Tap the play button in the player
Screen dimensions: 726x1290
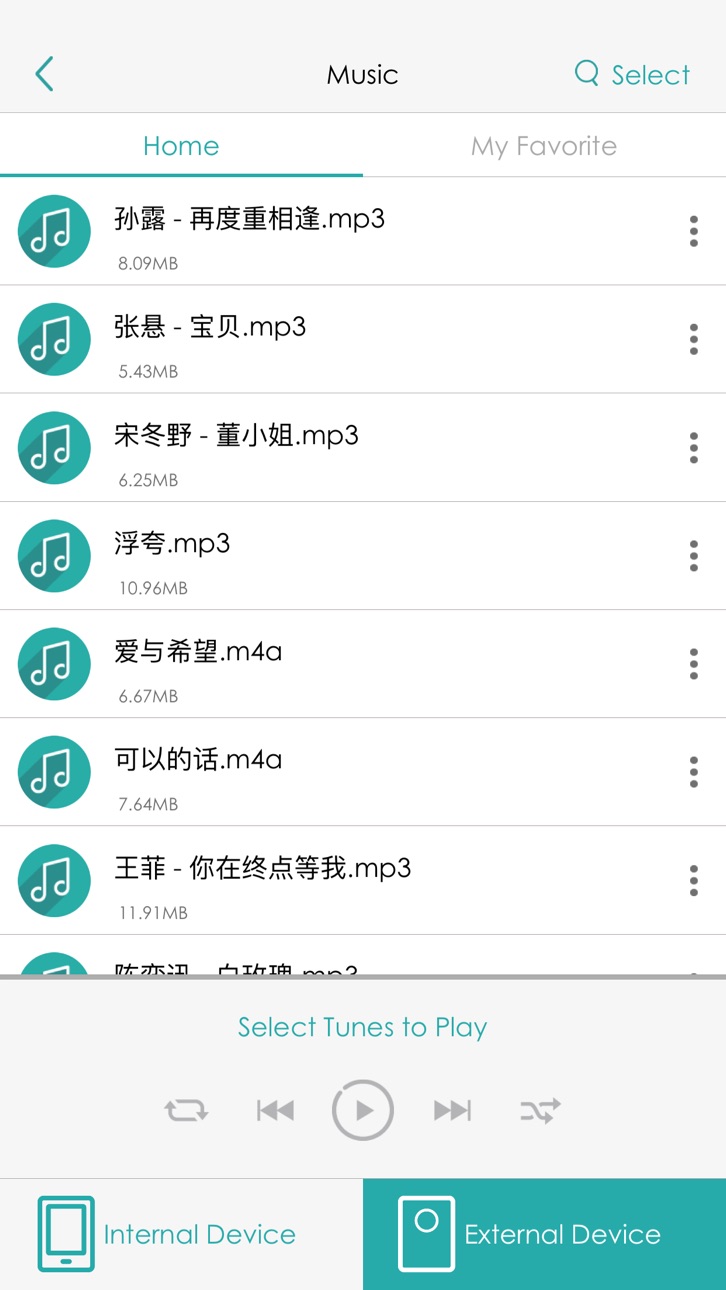tap(363, 1110)
